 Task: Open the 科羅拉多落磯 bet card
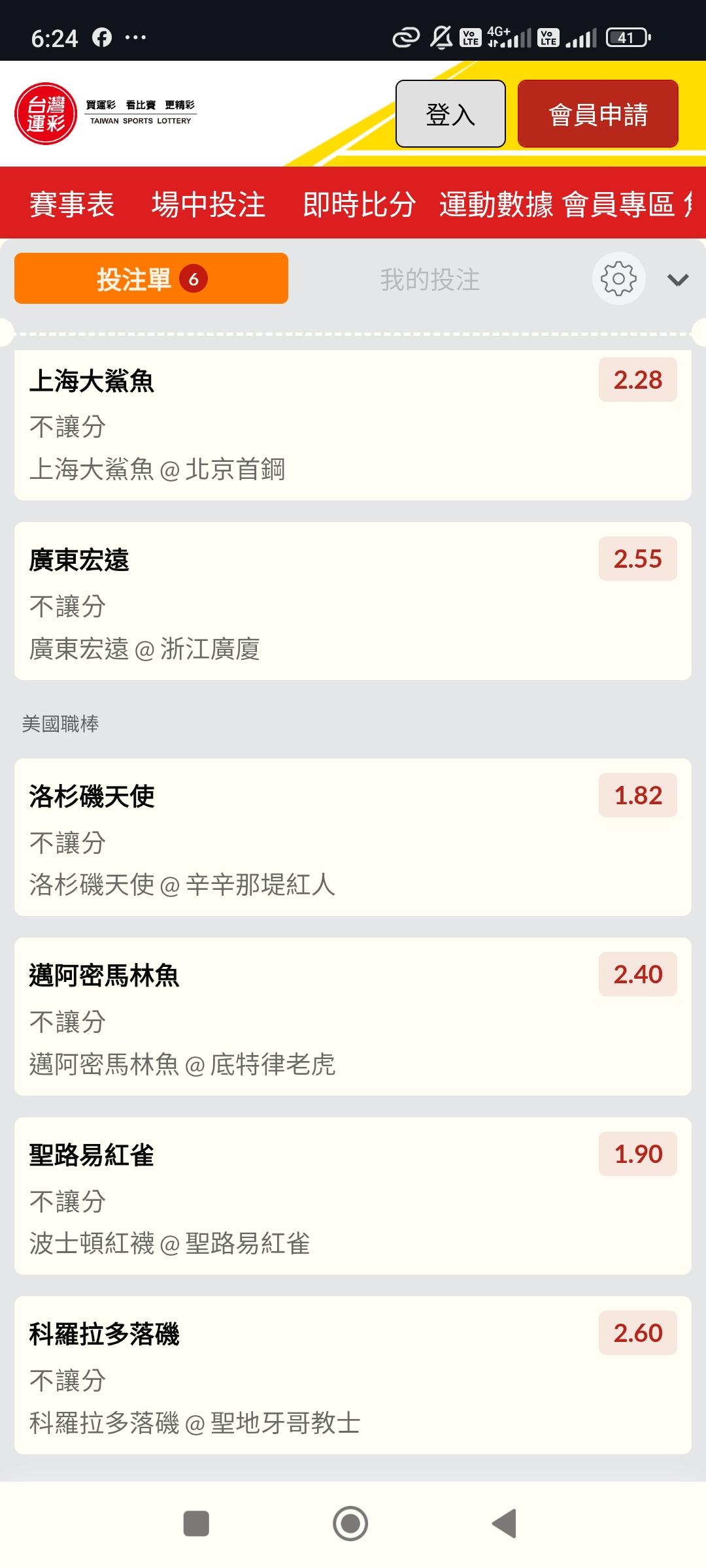click(352, 1375)
